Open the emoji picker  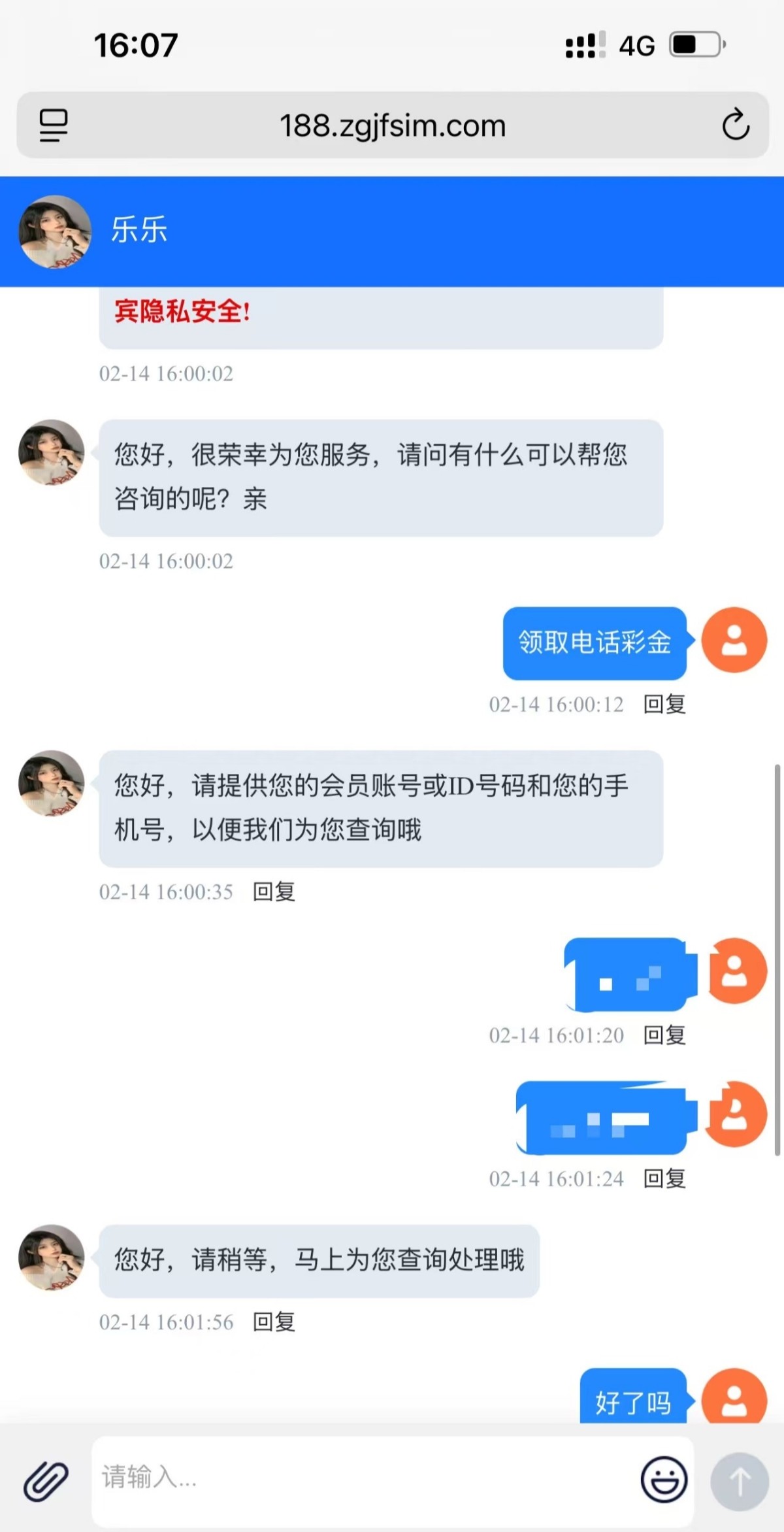(664, 1480)
